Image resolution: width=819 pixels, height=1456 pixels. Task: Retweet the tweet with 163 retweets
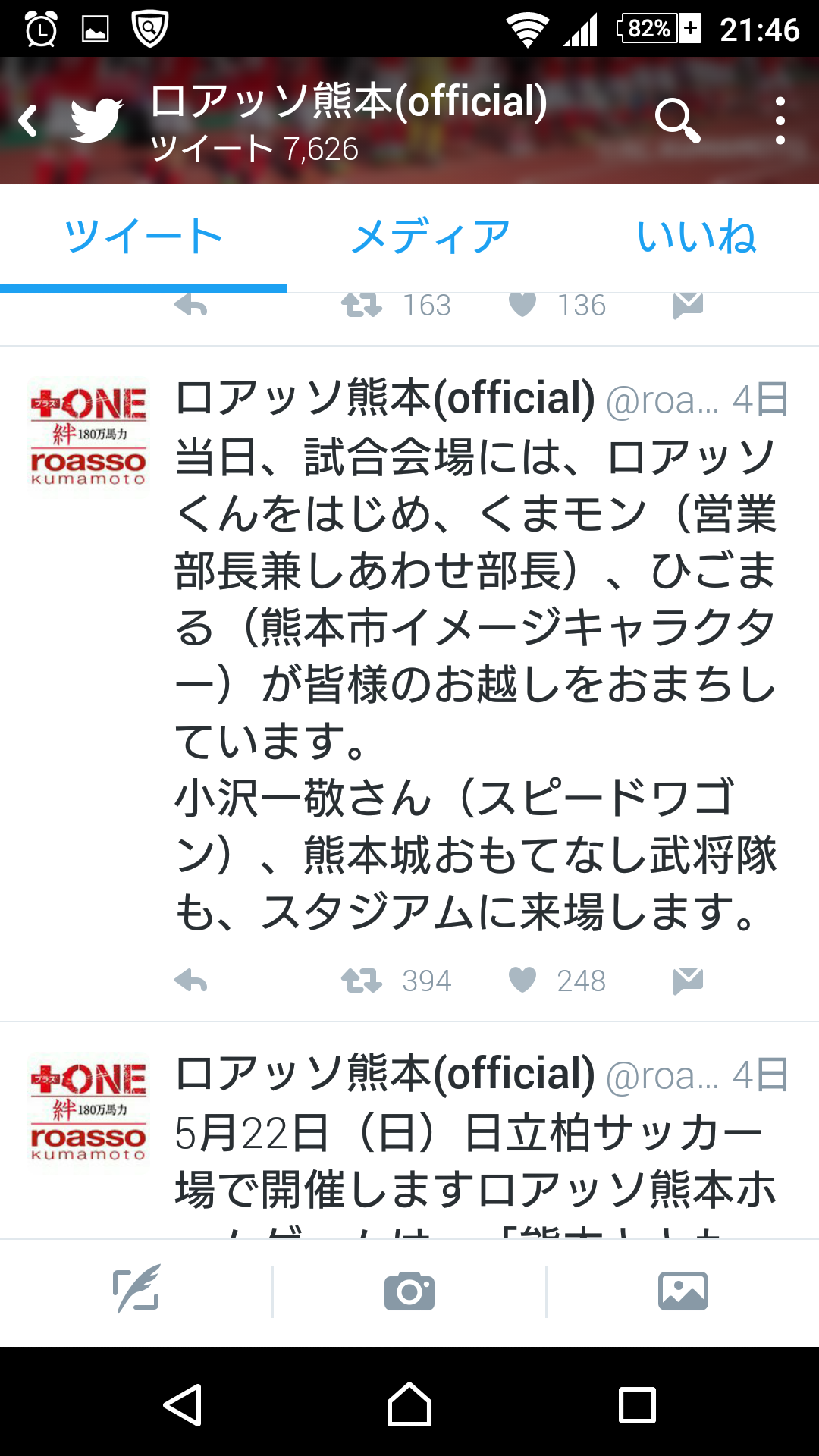point(362,306)
